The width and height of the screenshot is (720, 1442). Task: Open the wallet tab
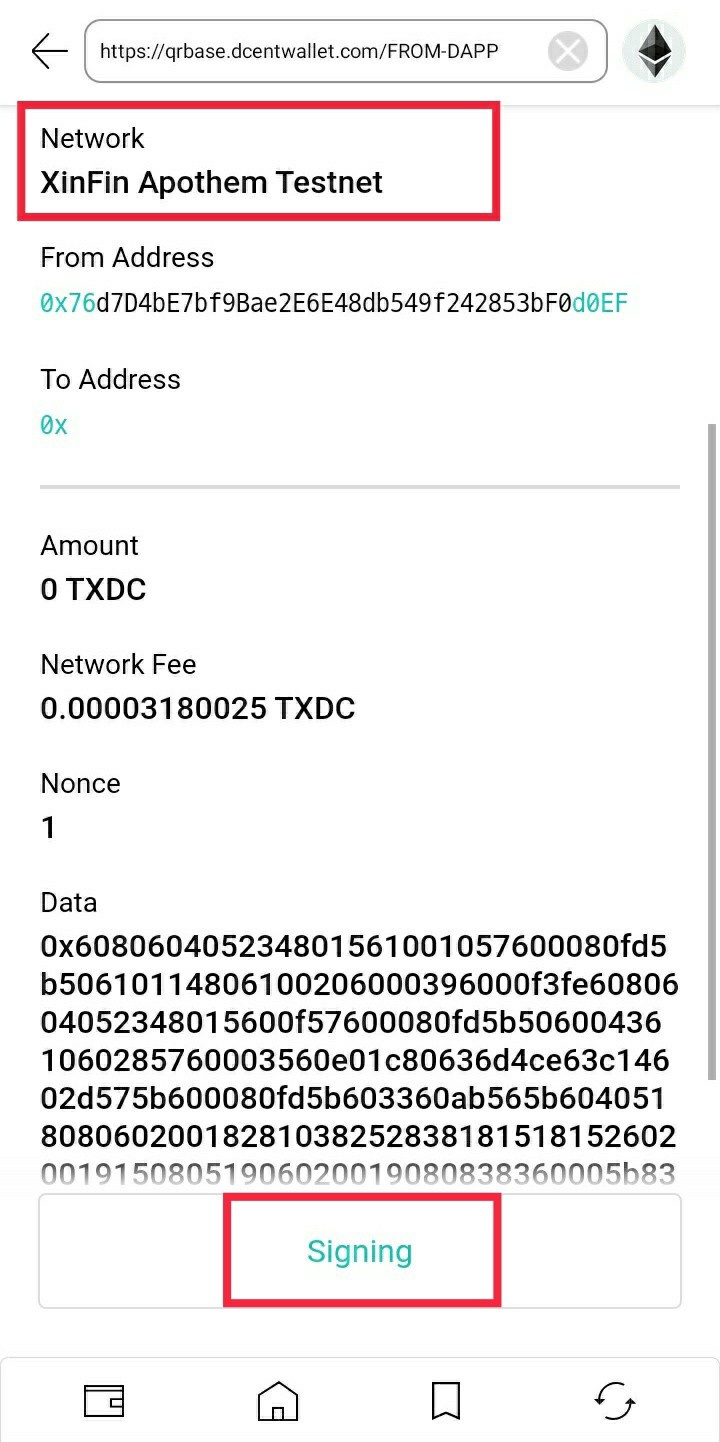tap(104, 1400)
